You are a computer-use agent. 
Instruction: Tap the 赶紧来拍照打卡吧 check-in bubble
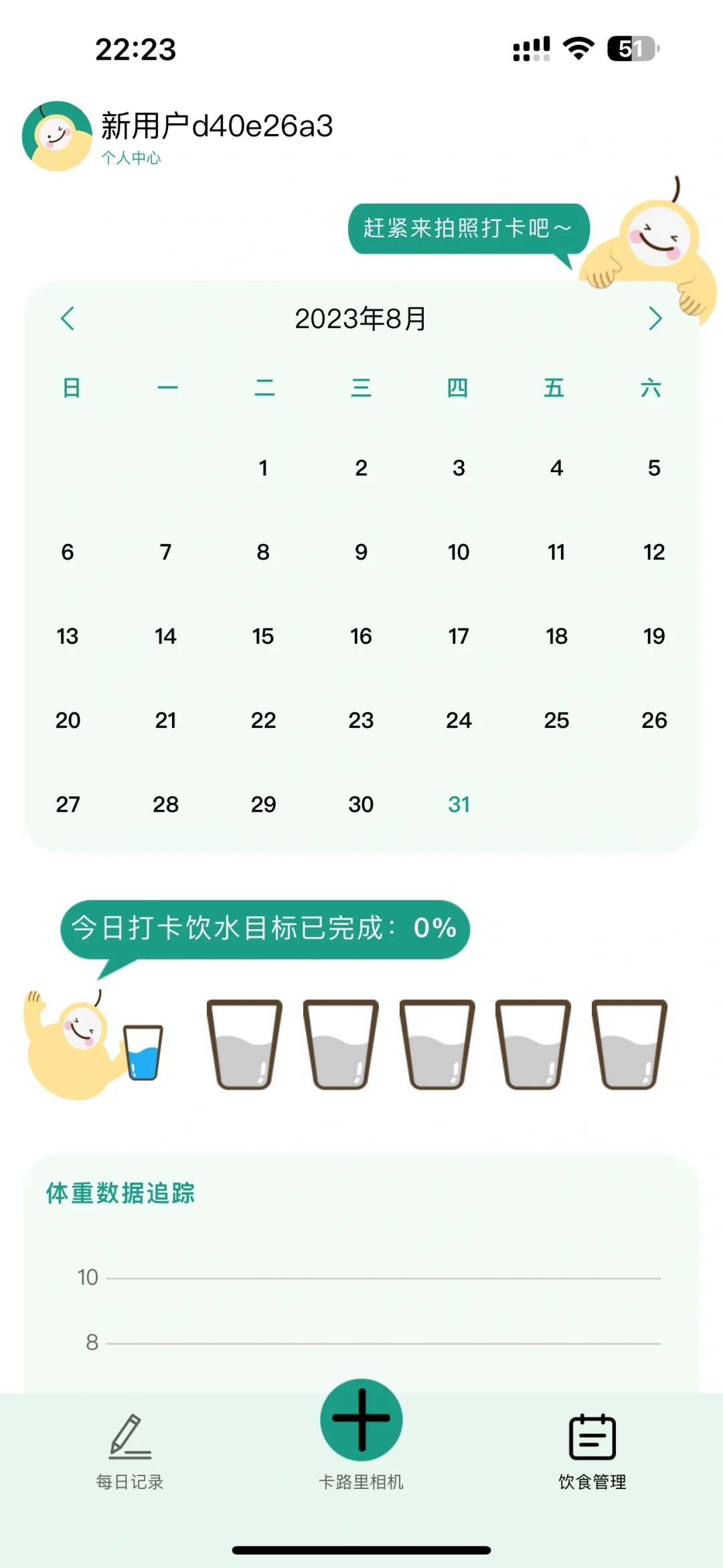469,228
